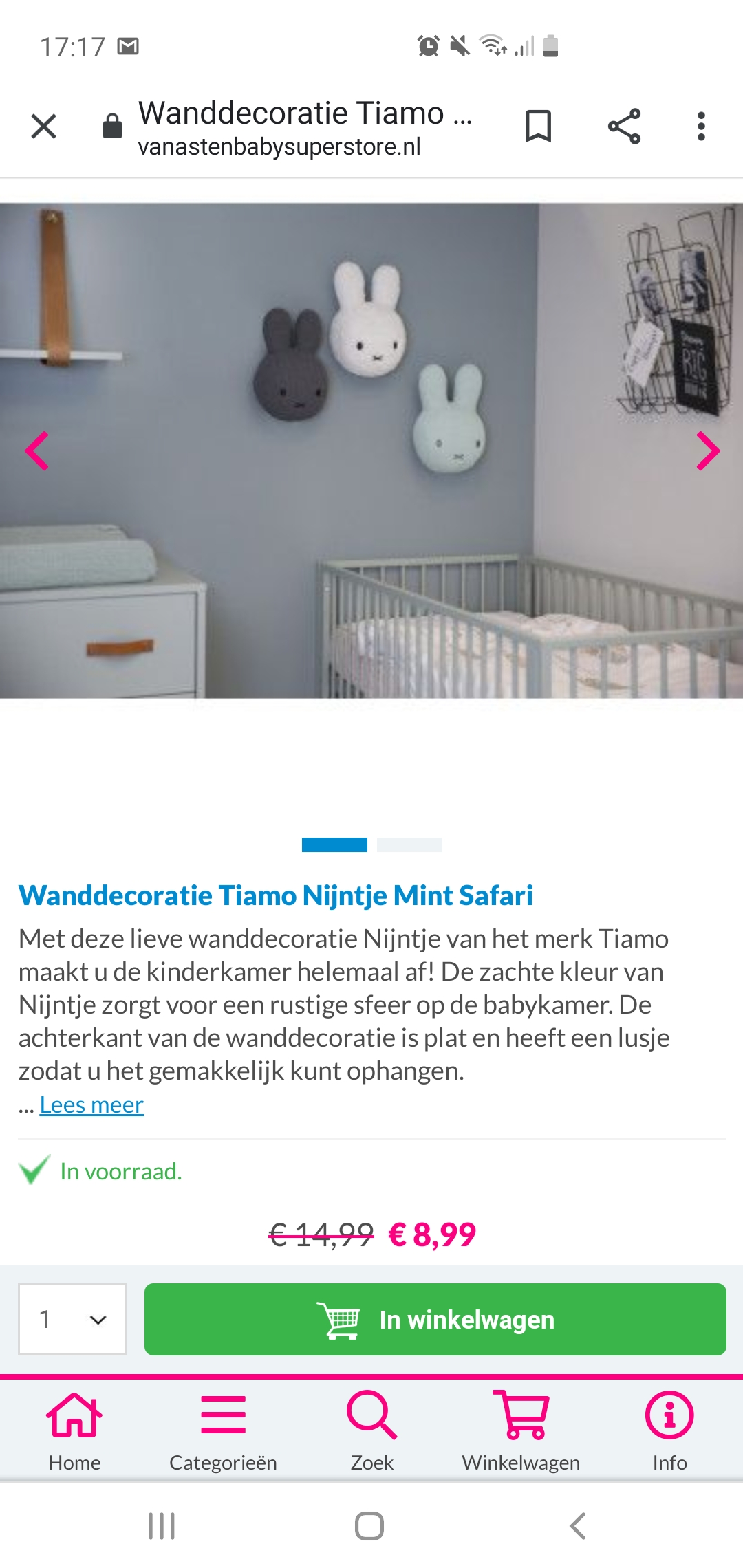
Task: Open the Info tab
Action: 669,1432
